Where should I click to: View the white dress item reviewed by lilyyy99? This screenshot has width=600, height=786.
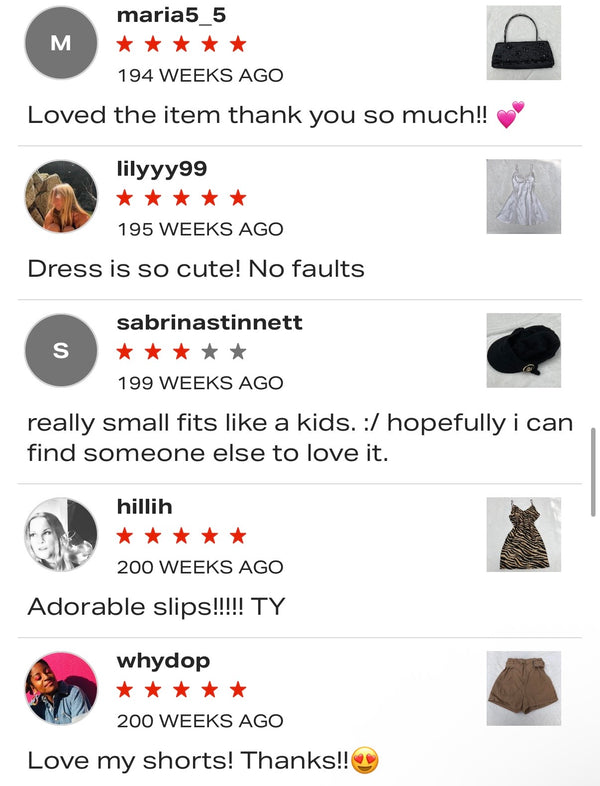[523, 196]
